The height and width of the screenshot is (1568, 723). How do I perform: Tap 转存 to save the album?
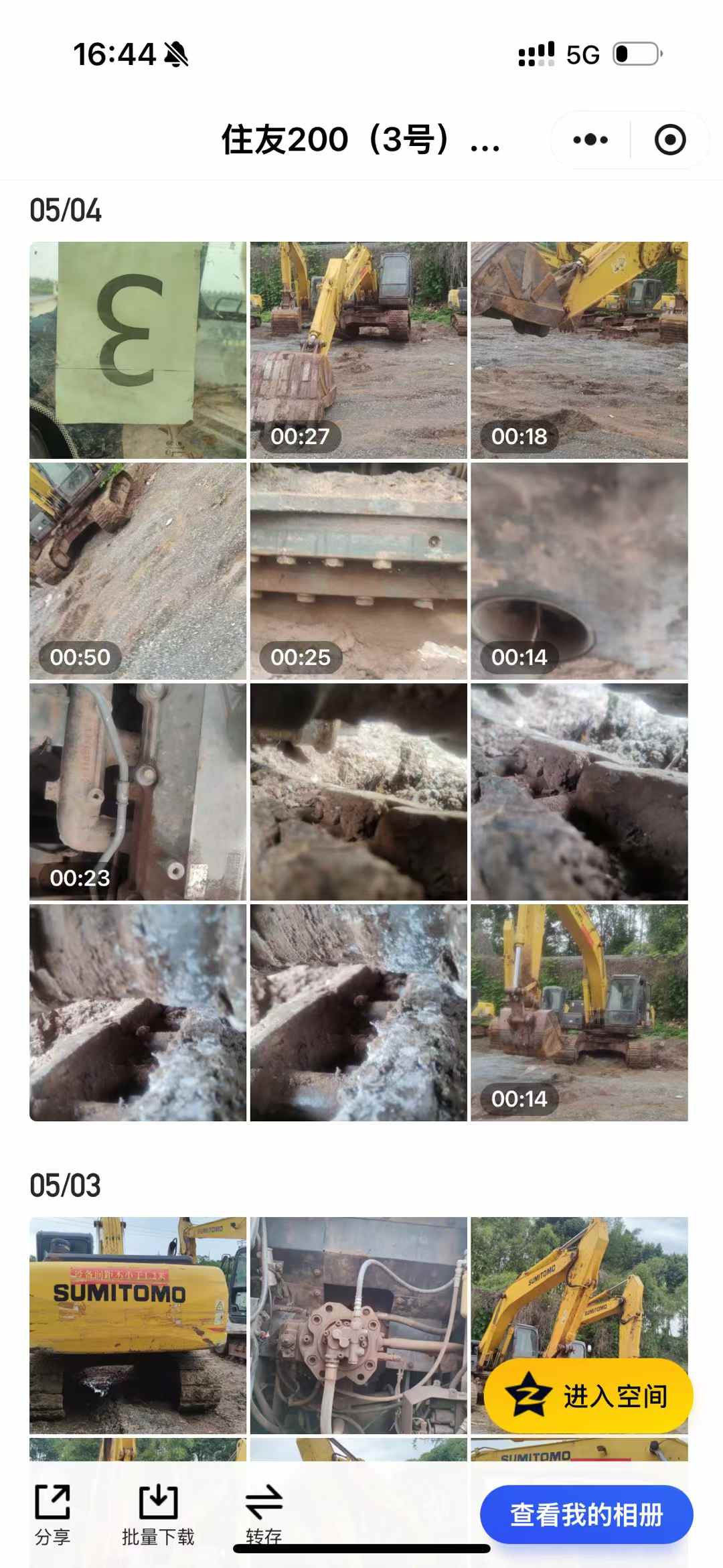pos(264,1514)
